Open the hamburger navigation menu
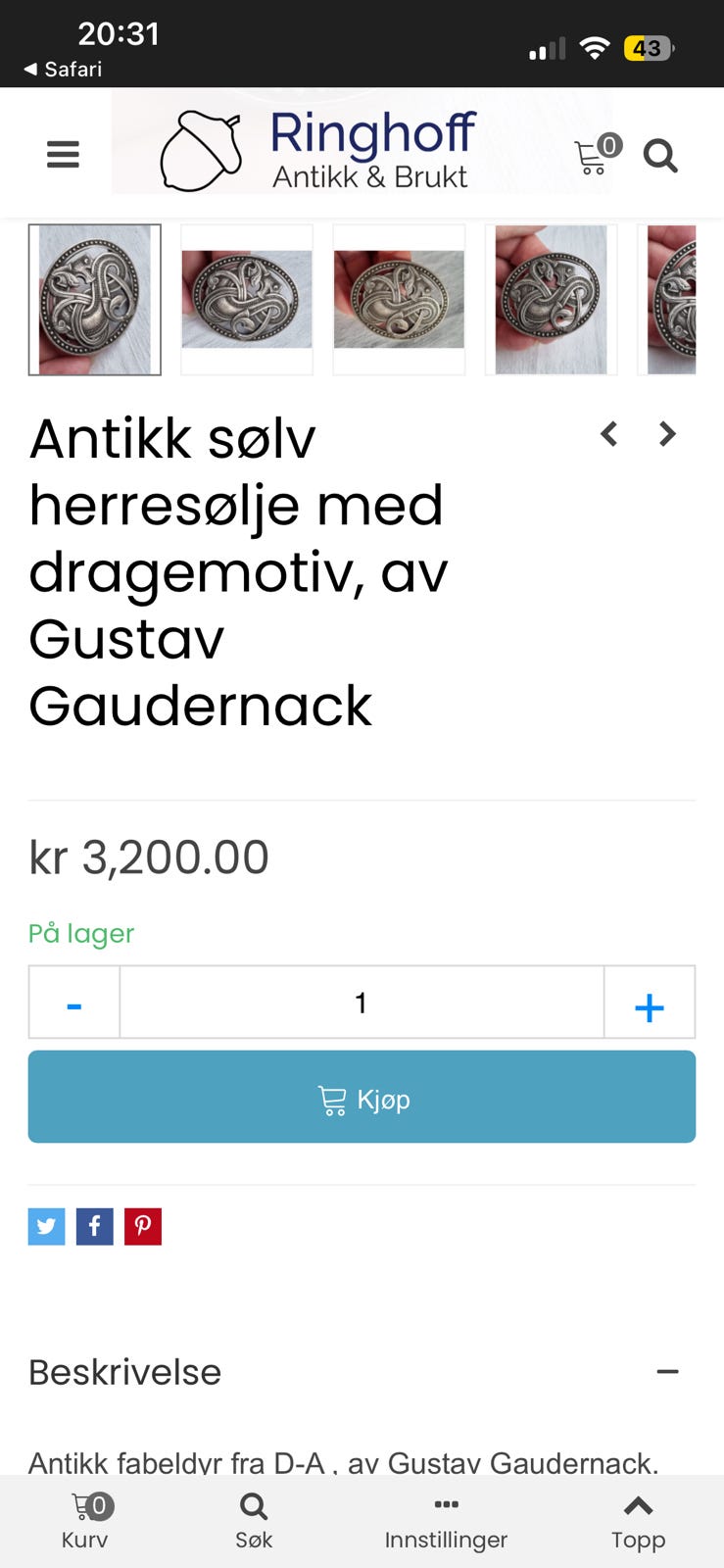724x1568 pixels. tap(63, 154)
